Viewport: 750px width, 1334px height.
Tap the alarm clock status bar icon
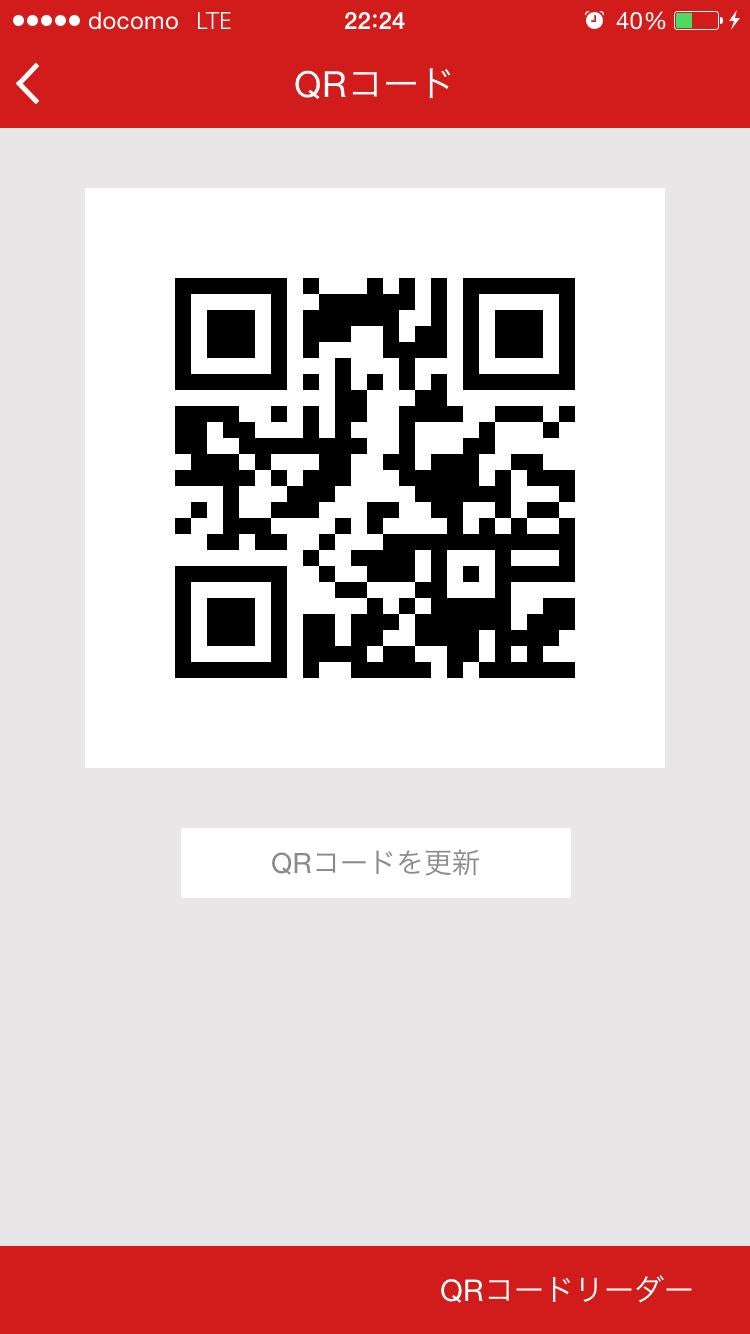tap(597, 20)
